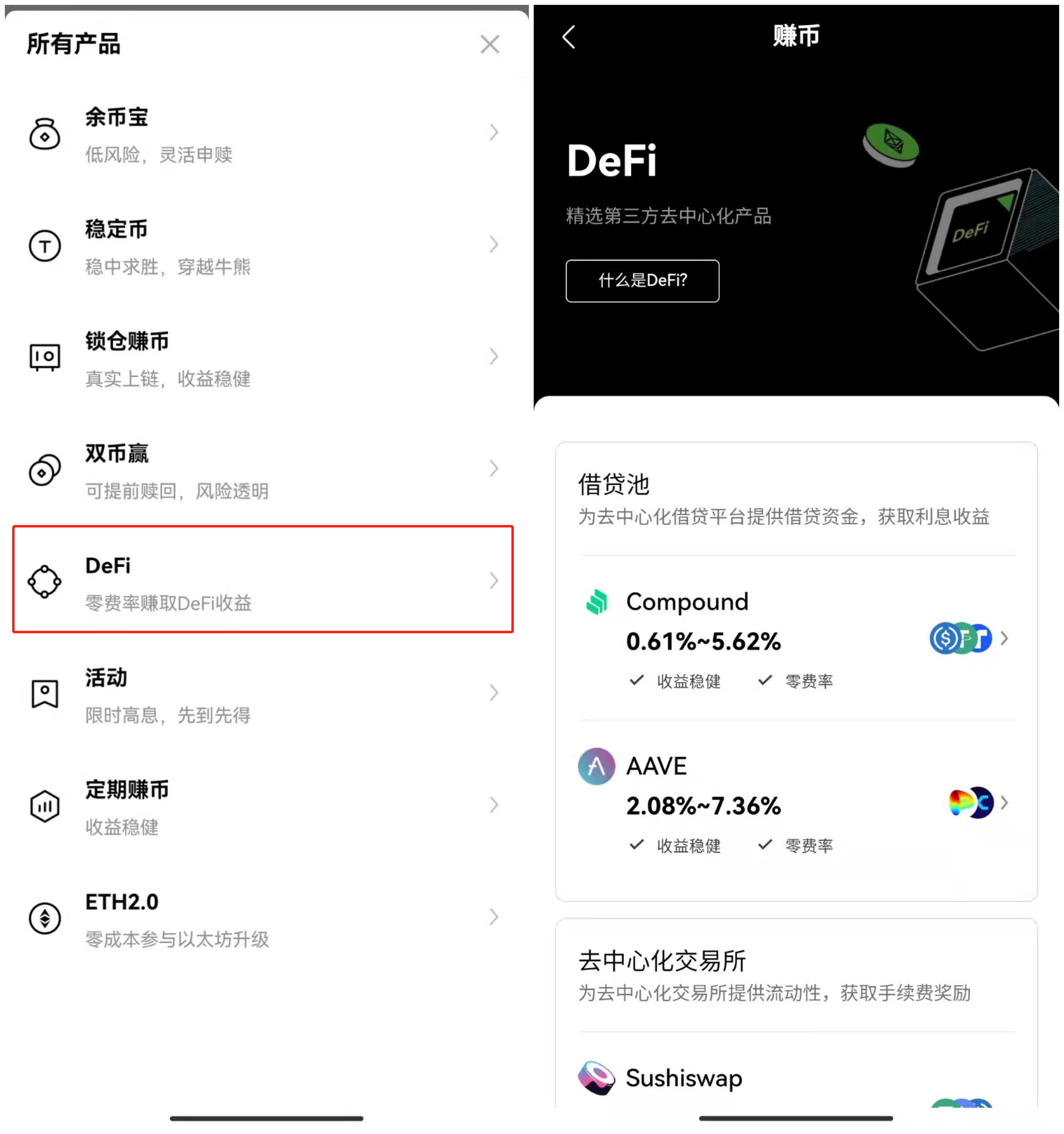
Task: Click the AAVE logo
Action: (x=595, y=766)
